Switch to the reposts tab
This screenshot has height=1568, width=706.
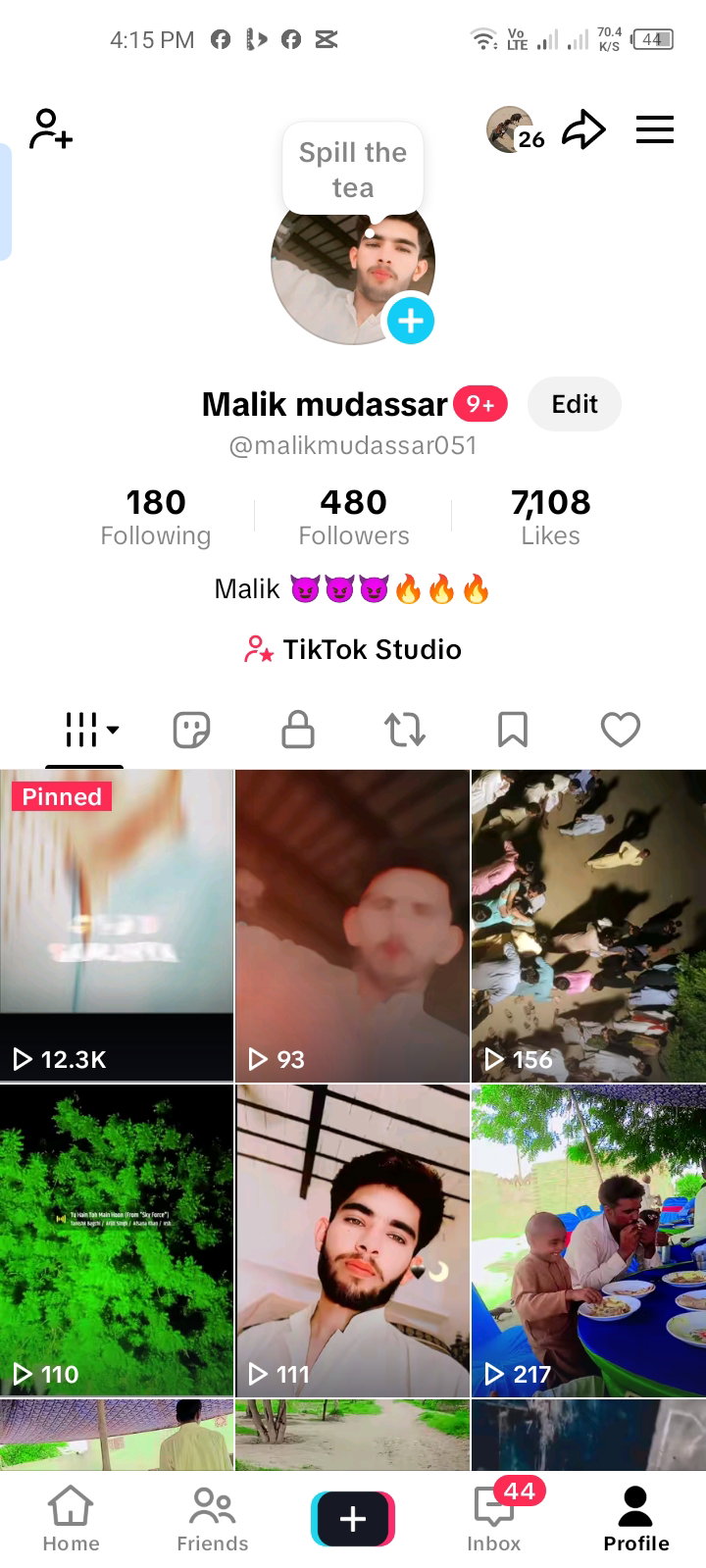pos(405,730)
